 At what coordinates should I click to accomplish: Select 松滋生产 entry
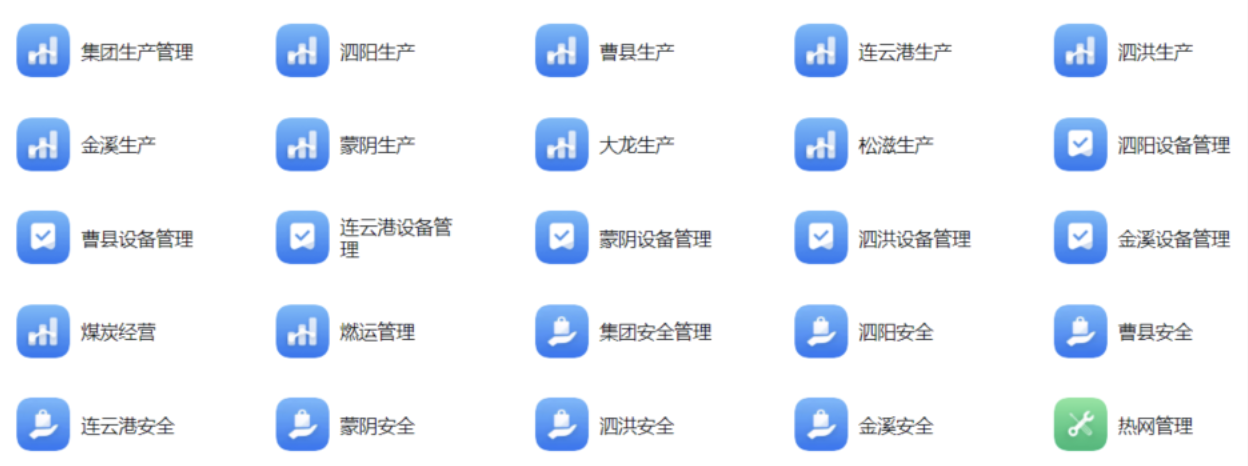(821, 145)
